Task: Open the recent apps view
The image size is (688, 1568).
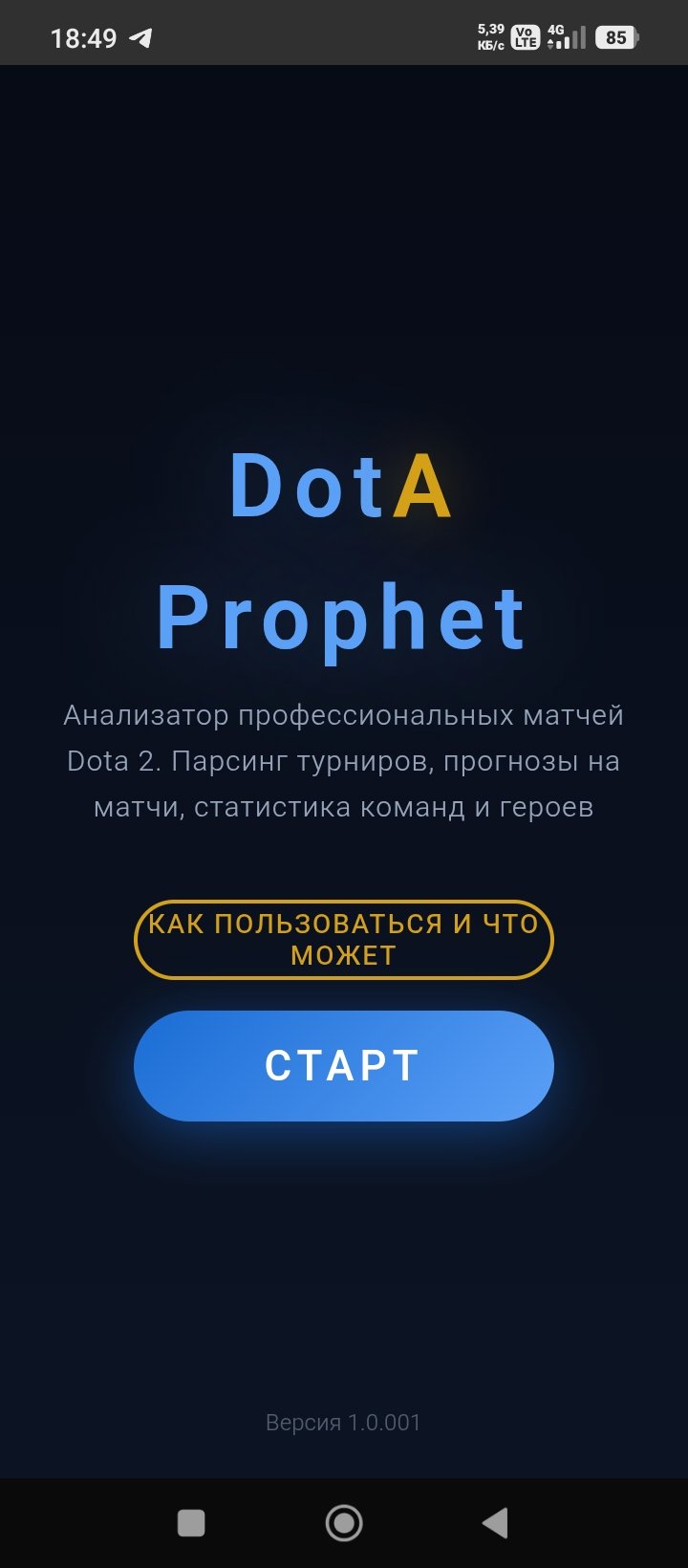Action: tap(192, 1522)
